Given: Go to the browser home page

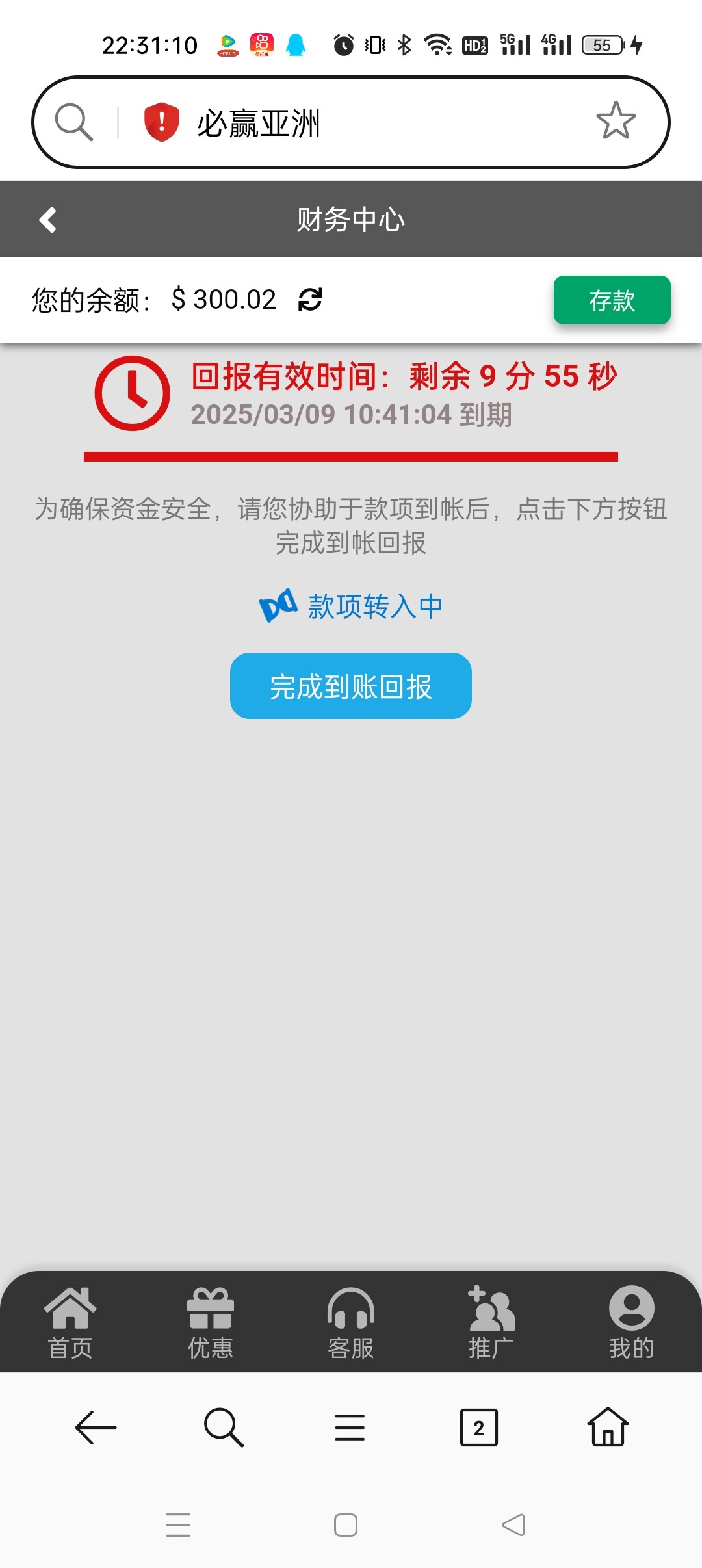Looking at the screenshot, I should [608, 1428].
